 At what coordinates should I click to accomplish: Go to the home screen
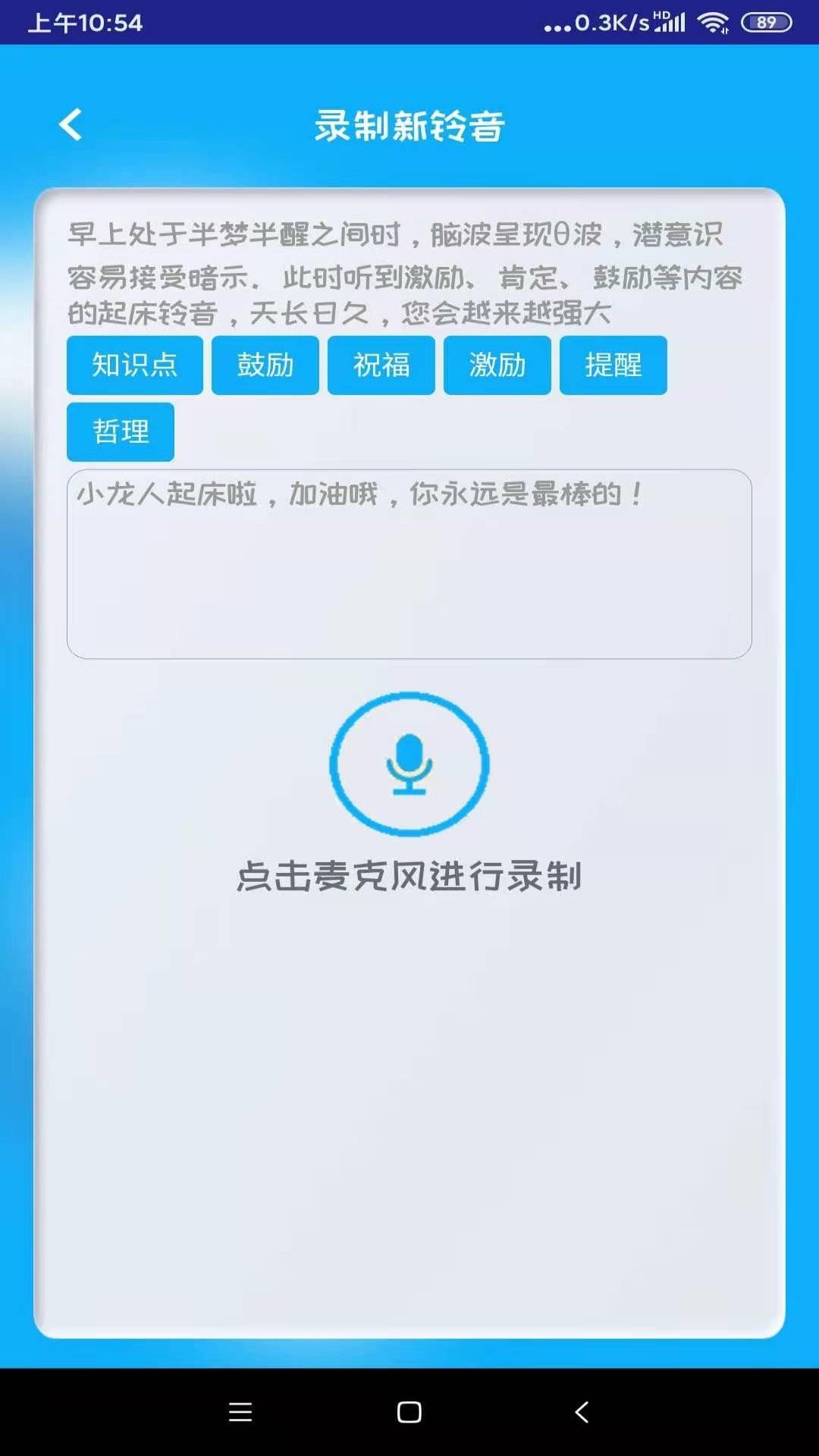tap(409, 1412)
